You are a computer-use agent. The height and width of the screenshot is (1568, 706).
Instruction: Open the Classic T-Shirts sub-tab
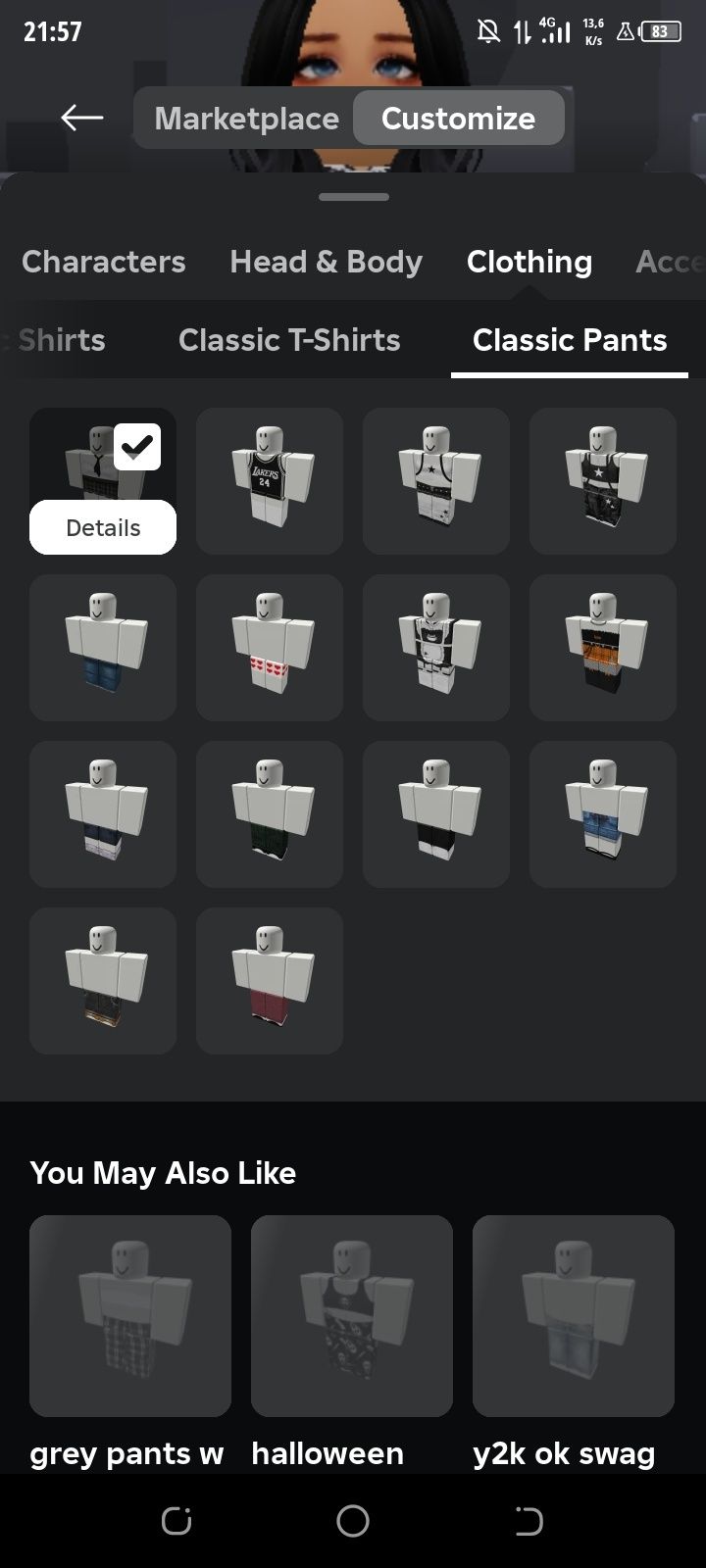coord(289,340)
